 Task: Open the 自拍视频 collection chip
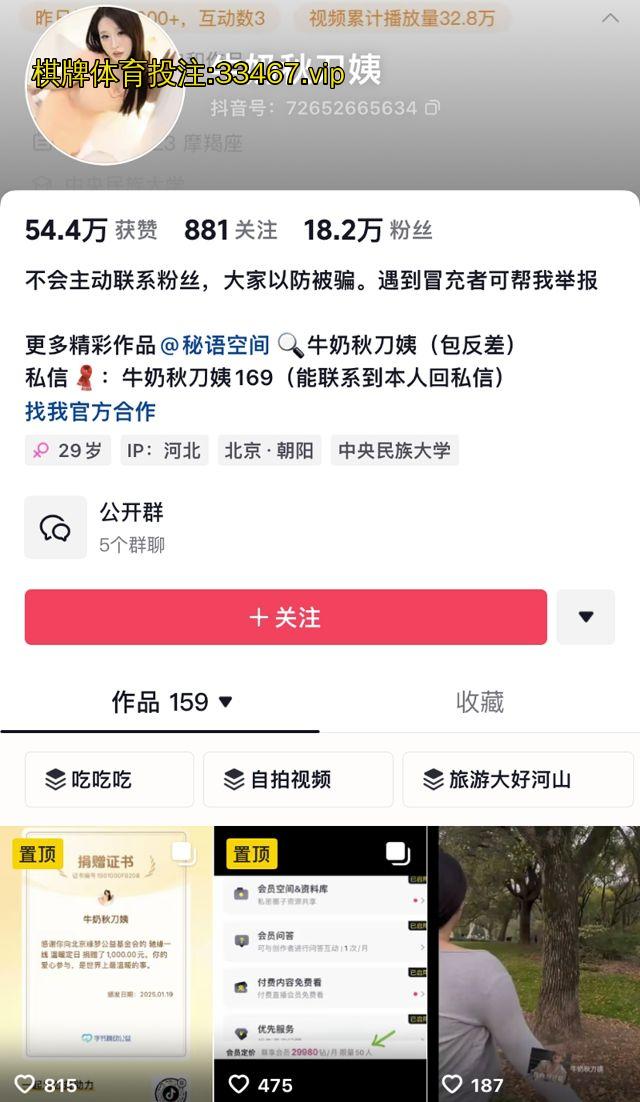pyautogui.click(x=297, y=780)
